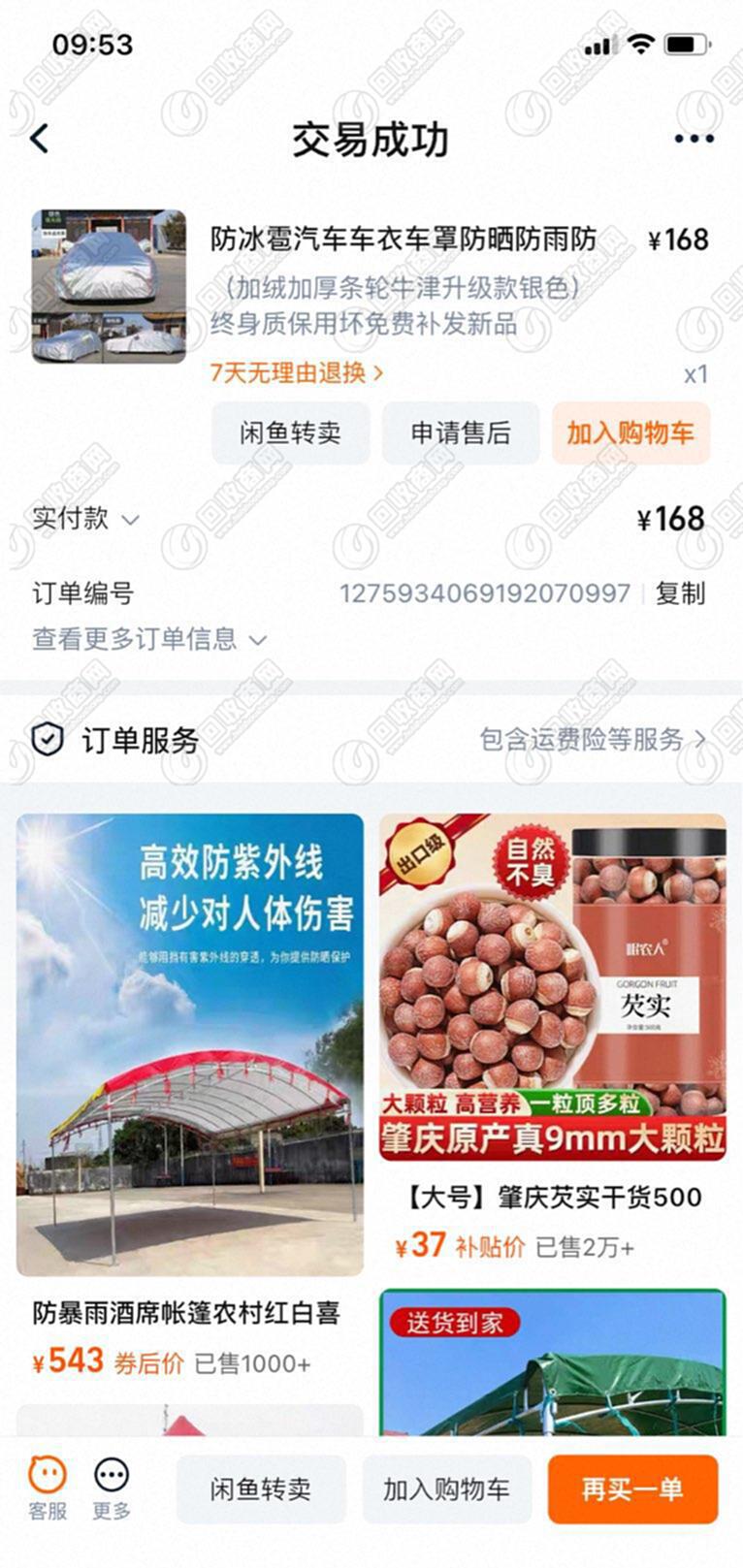Request after-sales via 申请售后
The height and width of the screenshot is (1568, 743).
click(x=461, y=432)
